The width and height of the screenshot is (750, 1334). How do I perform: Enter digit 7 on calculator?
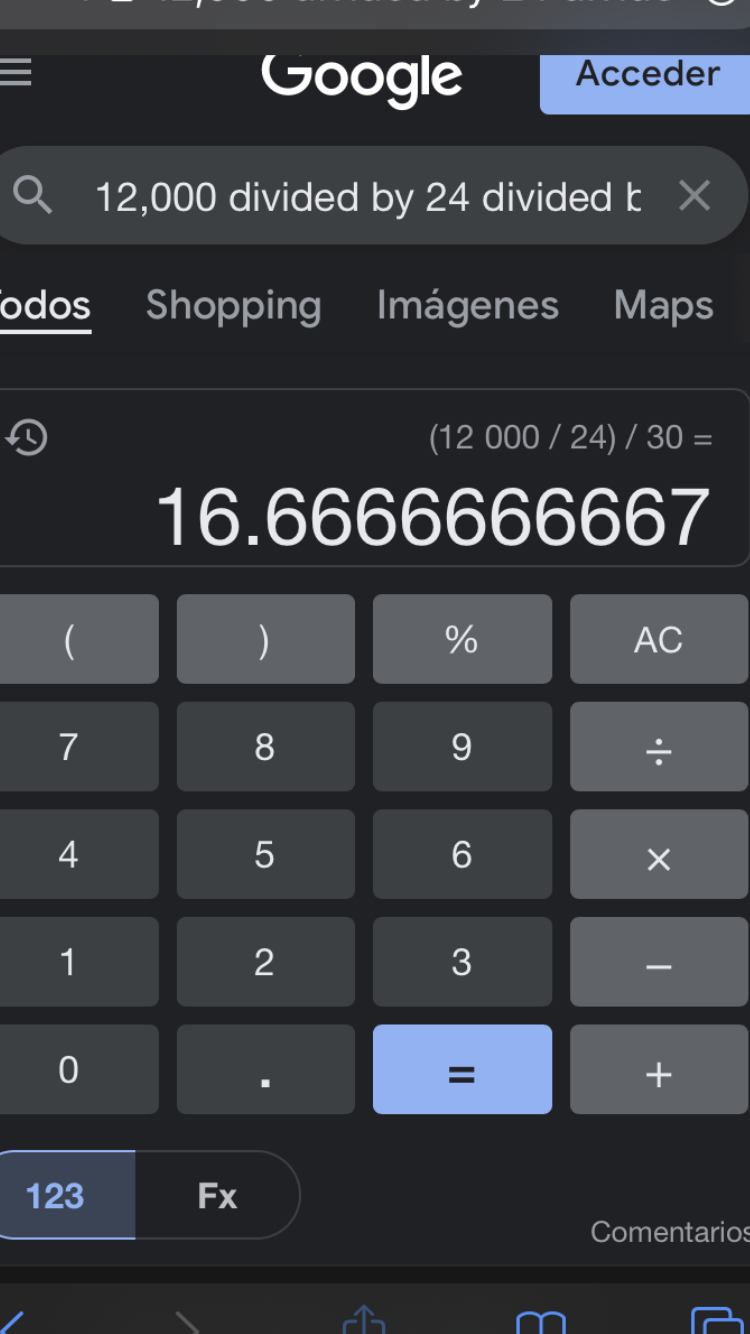(x=68, y=747)
